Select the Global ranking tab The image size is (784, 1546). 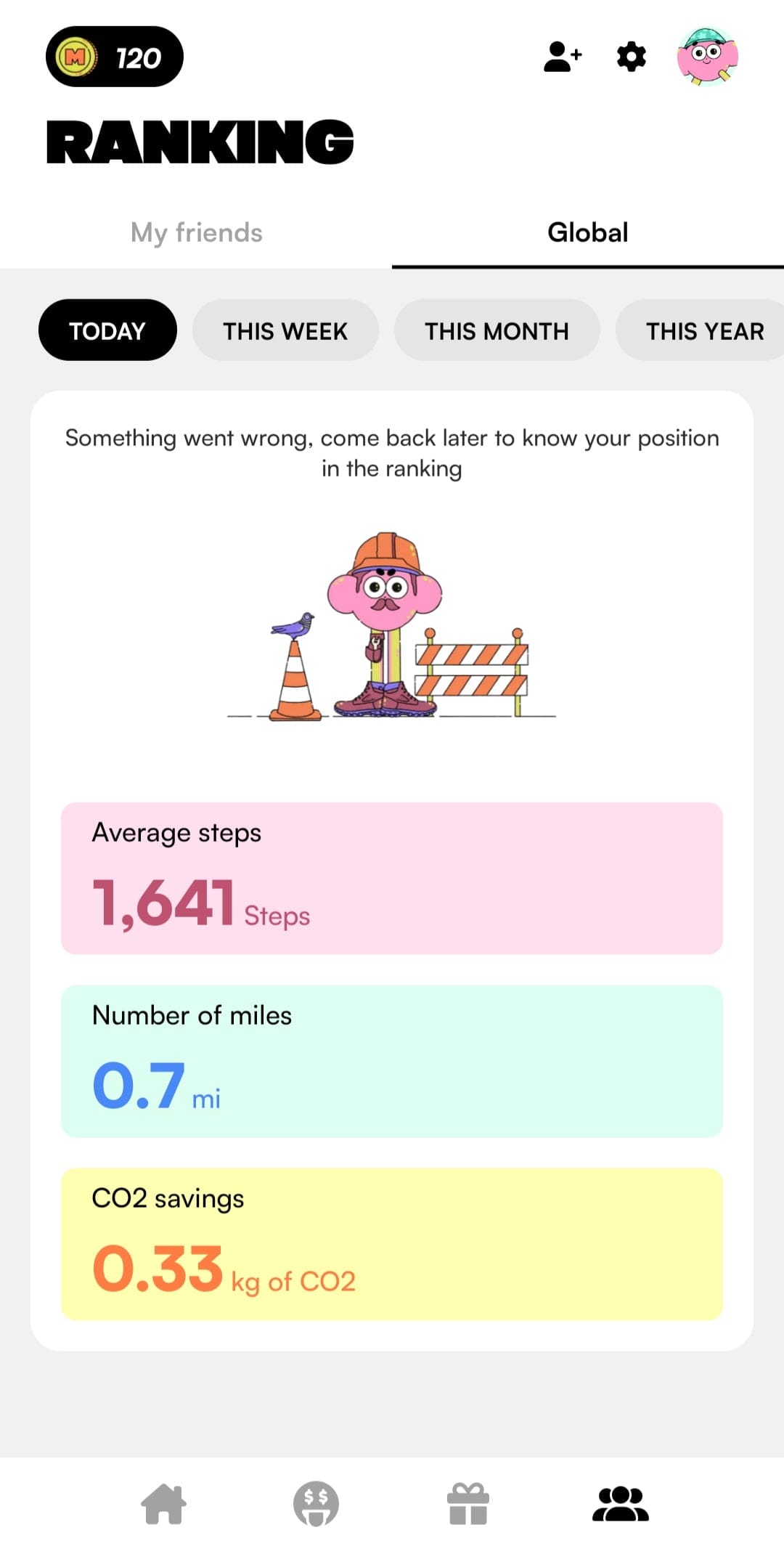(588, 232)
